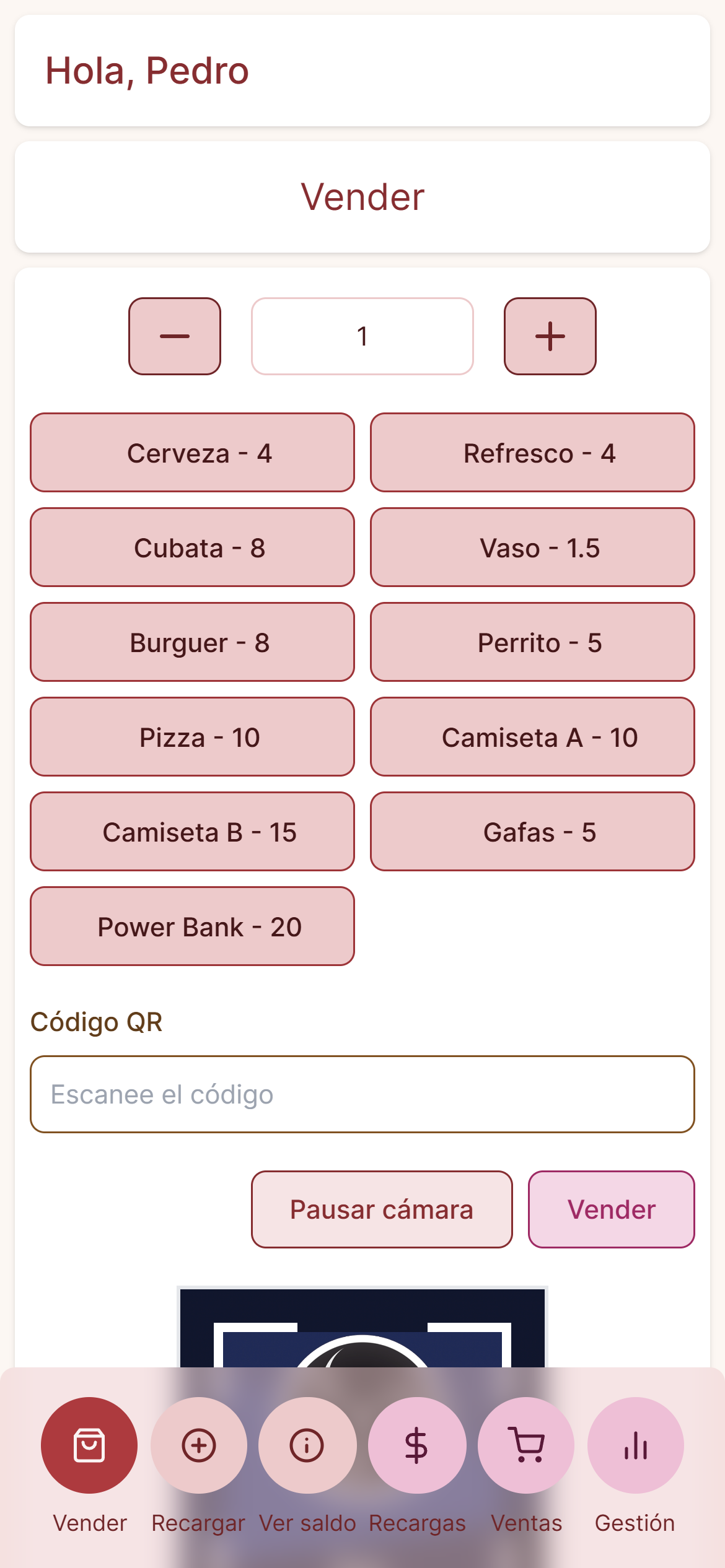Choose Gafas - 5
Screen dimensions: 725x1568
pyautogui.click(x=532, y=832)
